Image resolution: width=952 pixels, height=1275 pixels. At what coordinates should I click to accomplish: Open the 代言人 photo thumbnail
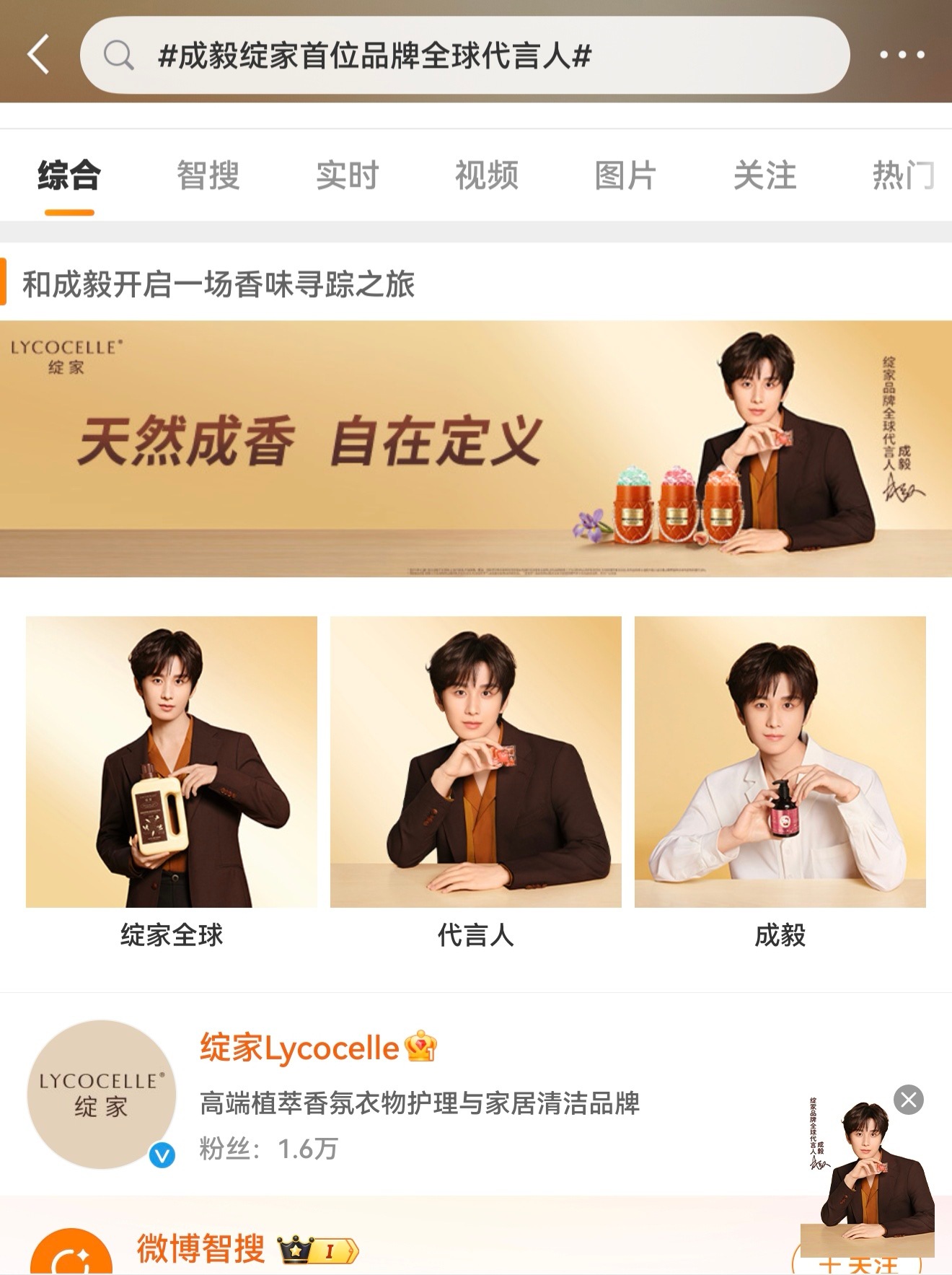[x=476, y=763]
